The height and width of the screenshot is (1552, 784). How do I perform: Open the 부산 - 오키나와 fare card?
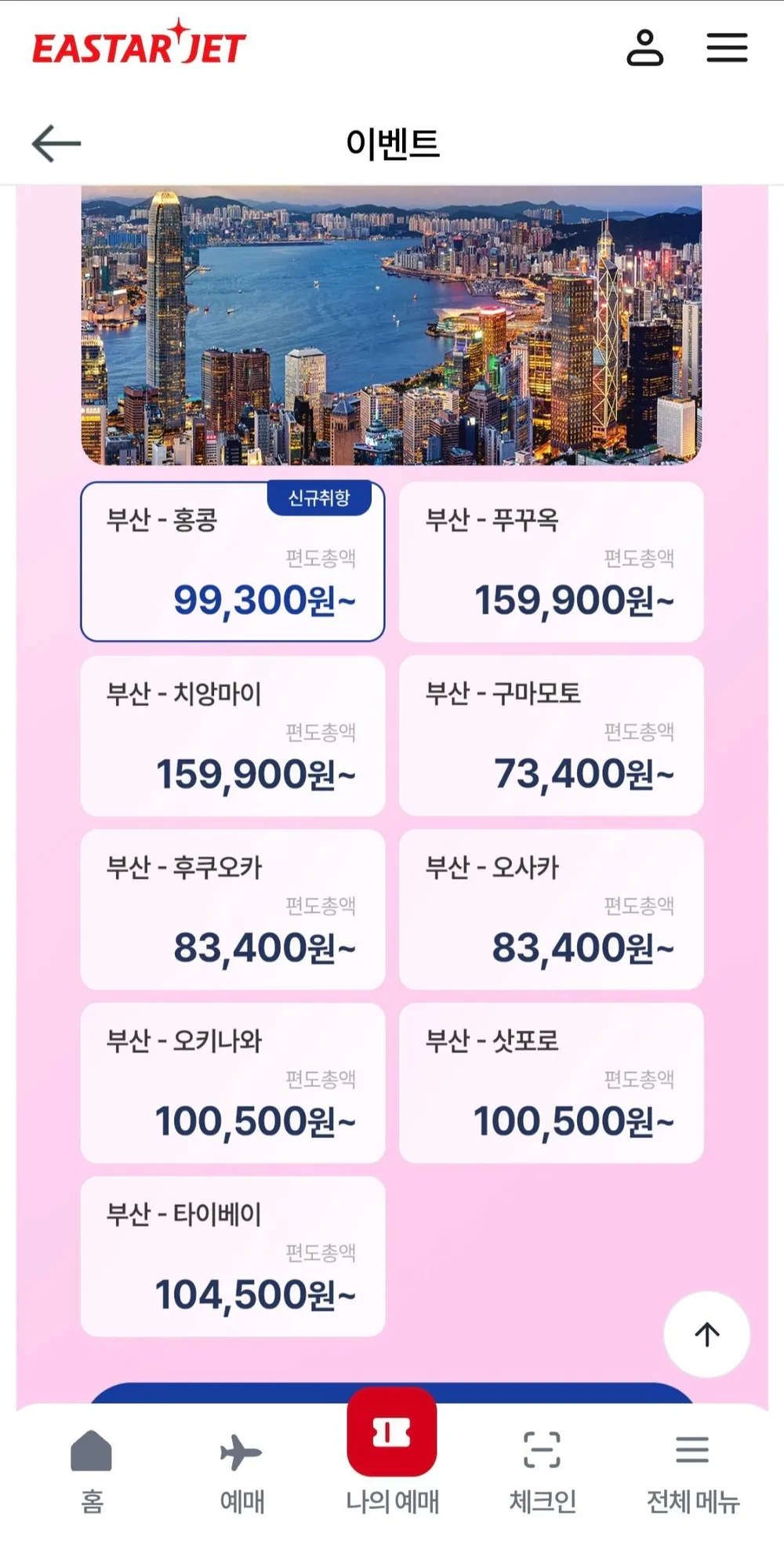233,1083
